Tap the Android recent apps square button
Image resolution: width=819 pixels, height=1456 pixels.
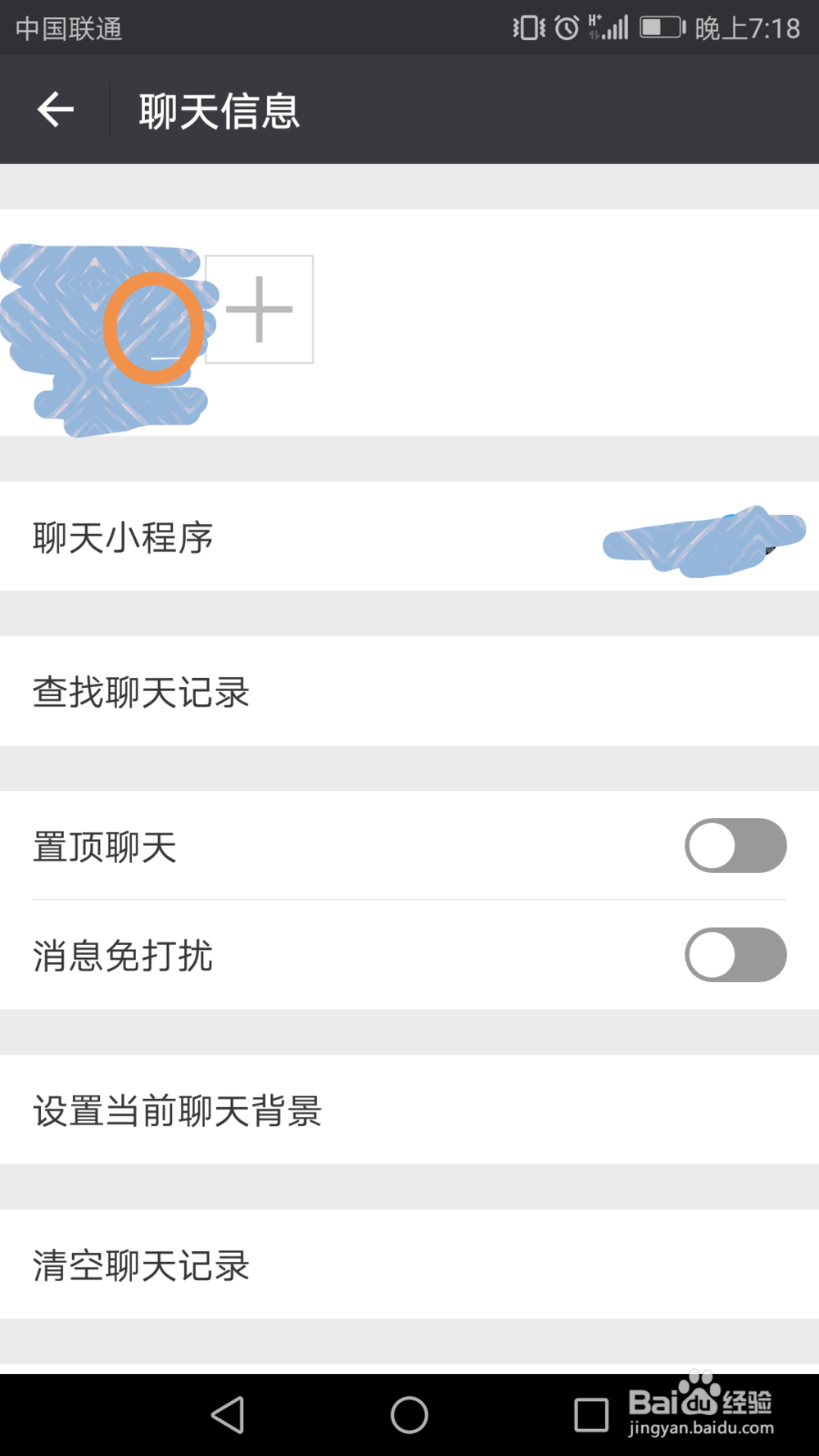coord(592,1414)
